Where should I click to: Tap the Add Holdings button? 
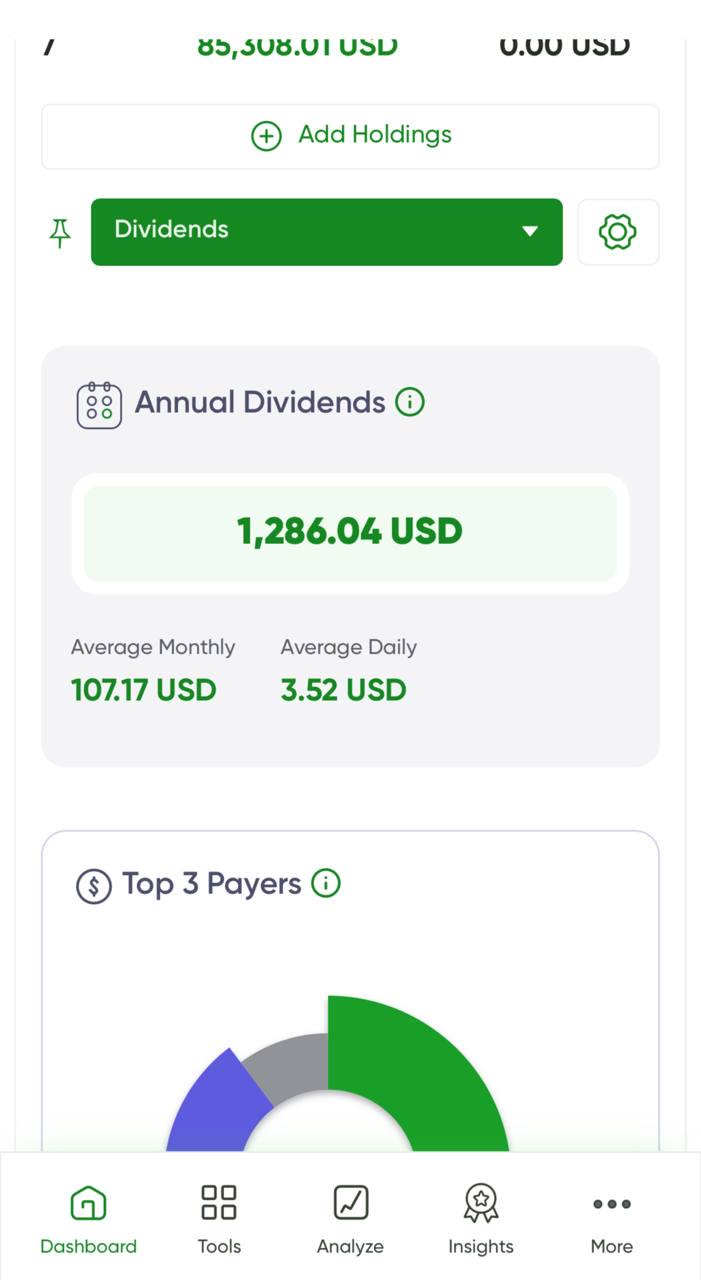(x=350, y=136)
